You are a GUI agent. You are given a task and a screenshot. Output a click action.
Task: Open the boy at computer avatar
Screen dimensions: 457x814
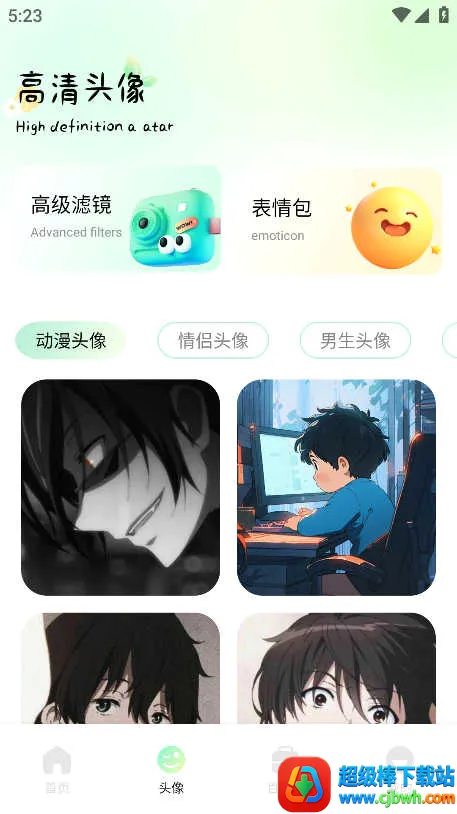[x=337, y=487]
